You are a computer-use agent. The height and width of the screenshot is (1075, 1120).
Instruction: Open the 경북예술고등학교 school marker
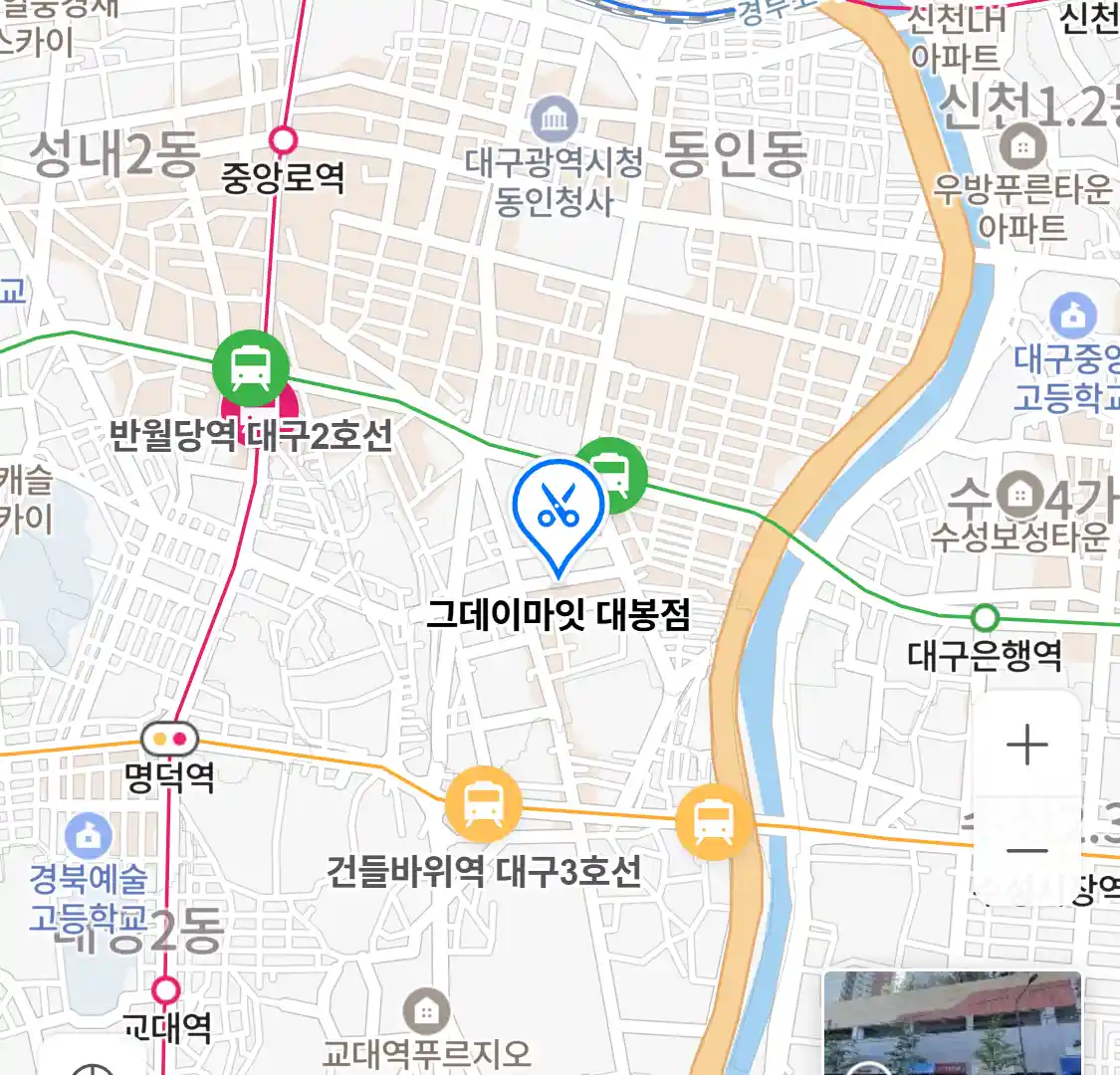point(88,836)
